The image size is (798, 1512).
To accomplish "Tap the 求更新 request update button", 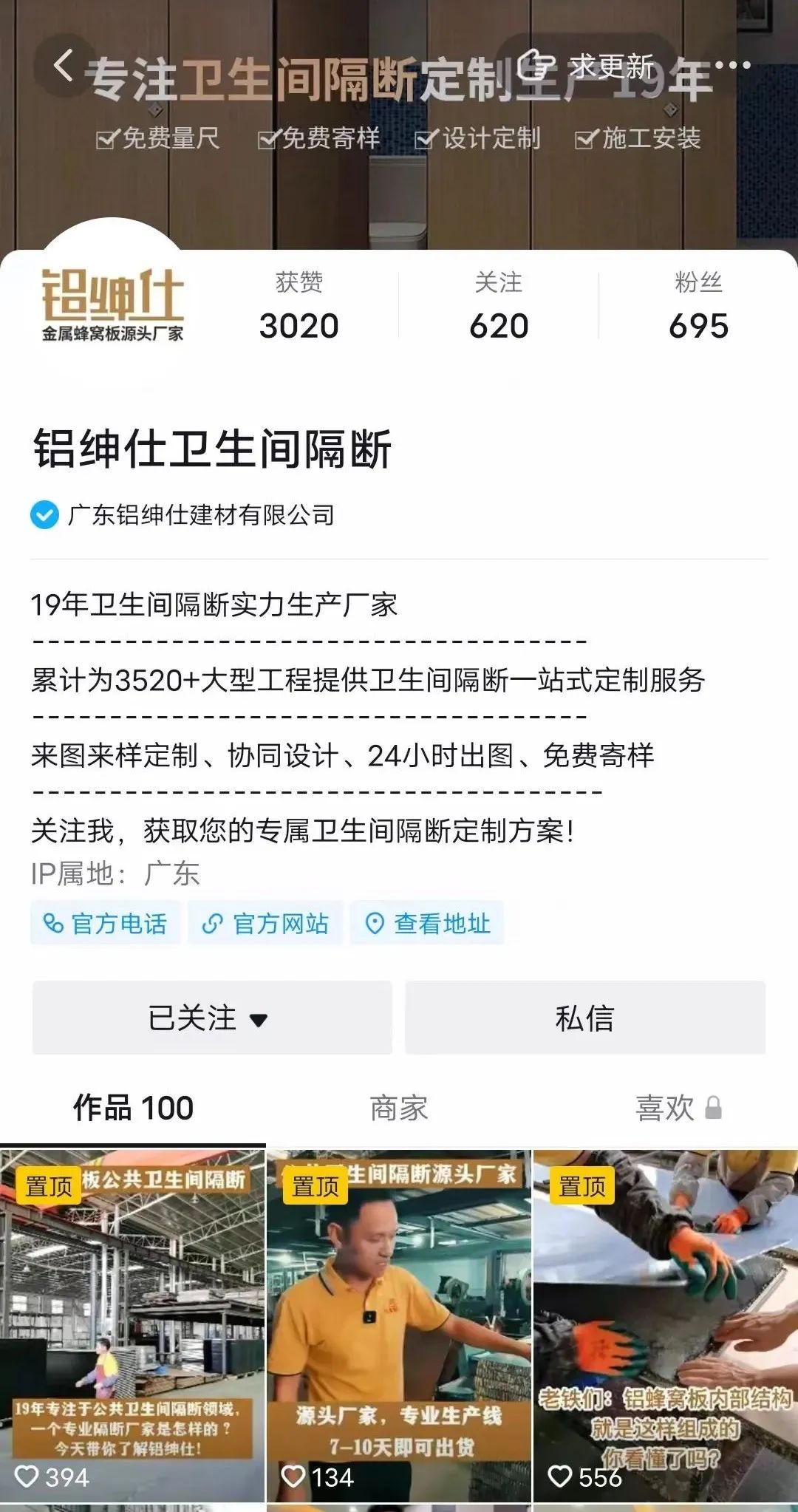I will 587,67.
